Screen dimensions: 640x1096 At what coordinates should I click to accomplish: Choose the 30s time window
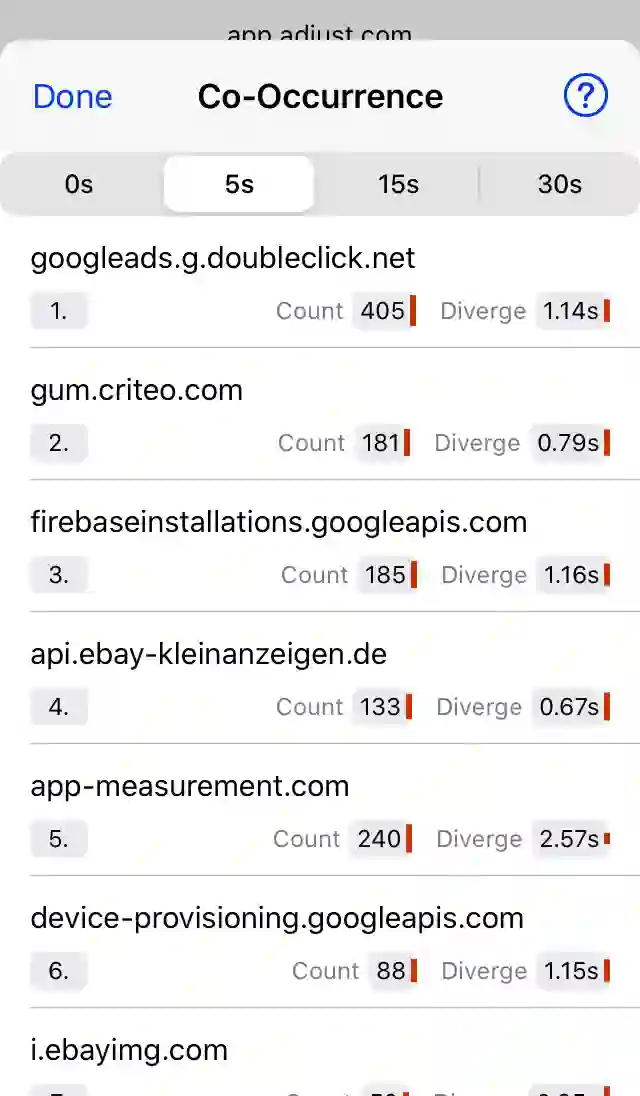pos(559,184)
